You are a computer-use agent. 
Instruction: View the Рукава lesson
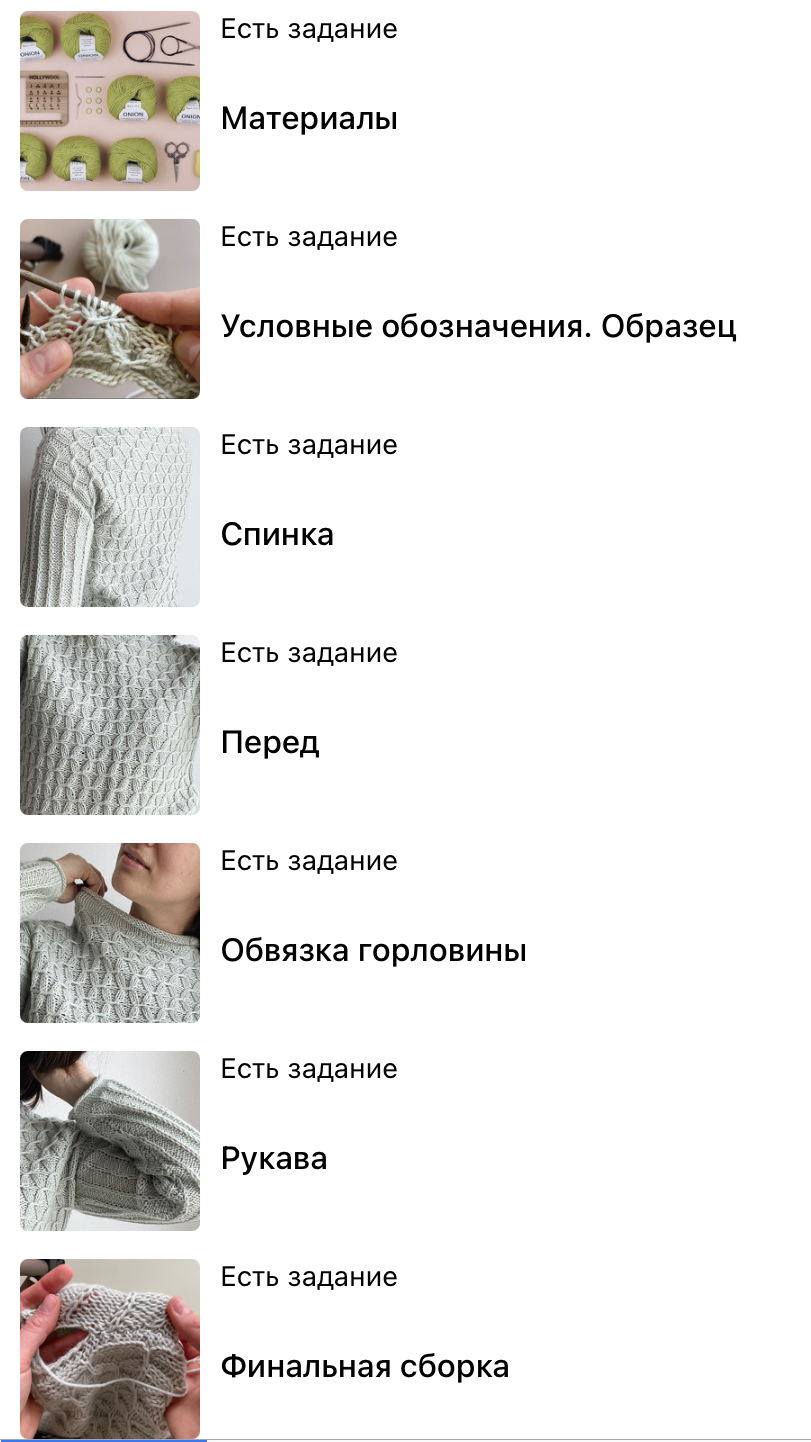click(274, 1159)
